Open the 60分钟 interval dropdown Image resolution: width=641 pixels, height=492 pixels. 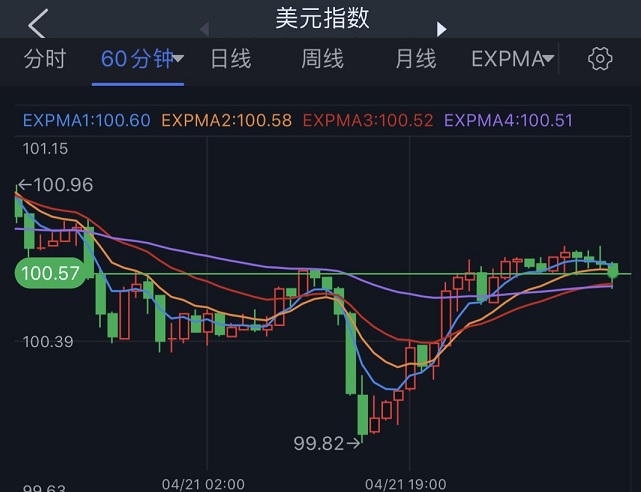pyautogui.click(x=142, y=59)
